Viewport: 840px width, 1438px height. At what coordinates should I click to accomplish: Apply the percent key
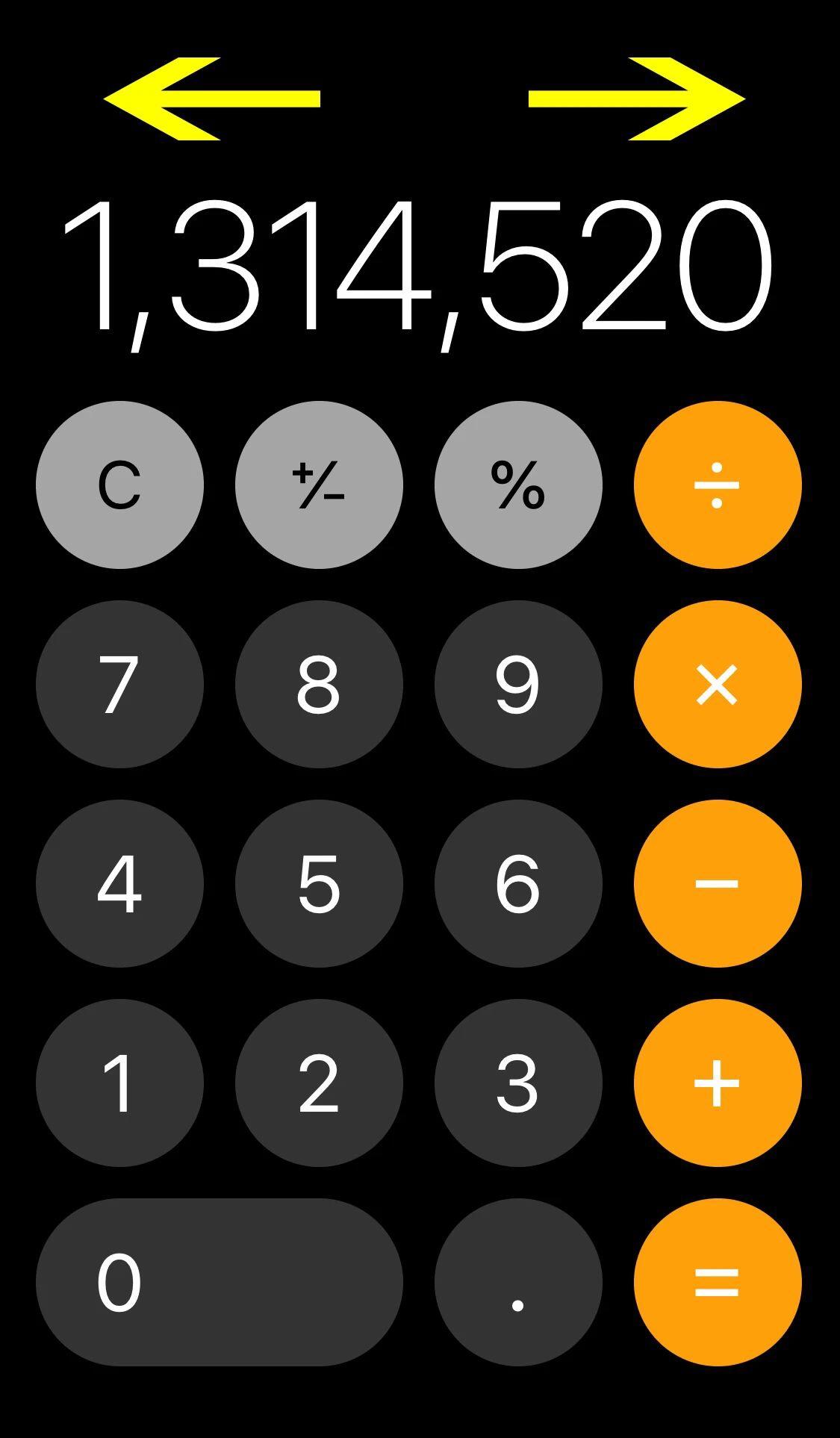coord(518,485)
